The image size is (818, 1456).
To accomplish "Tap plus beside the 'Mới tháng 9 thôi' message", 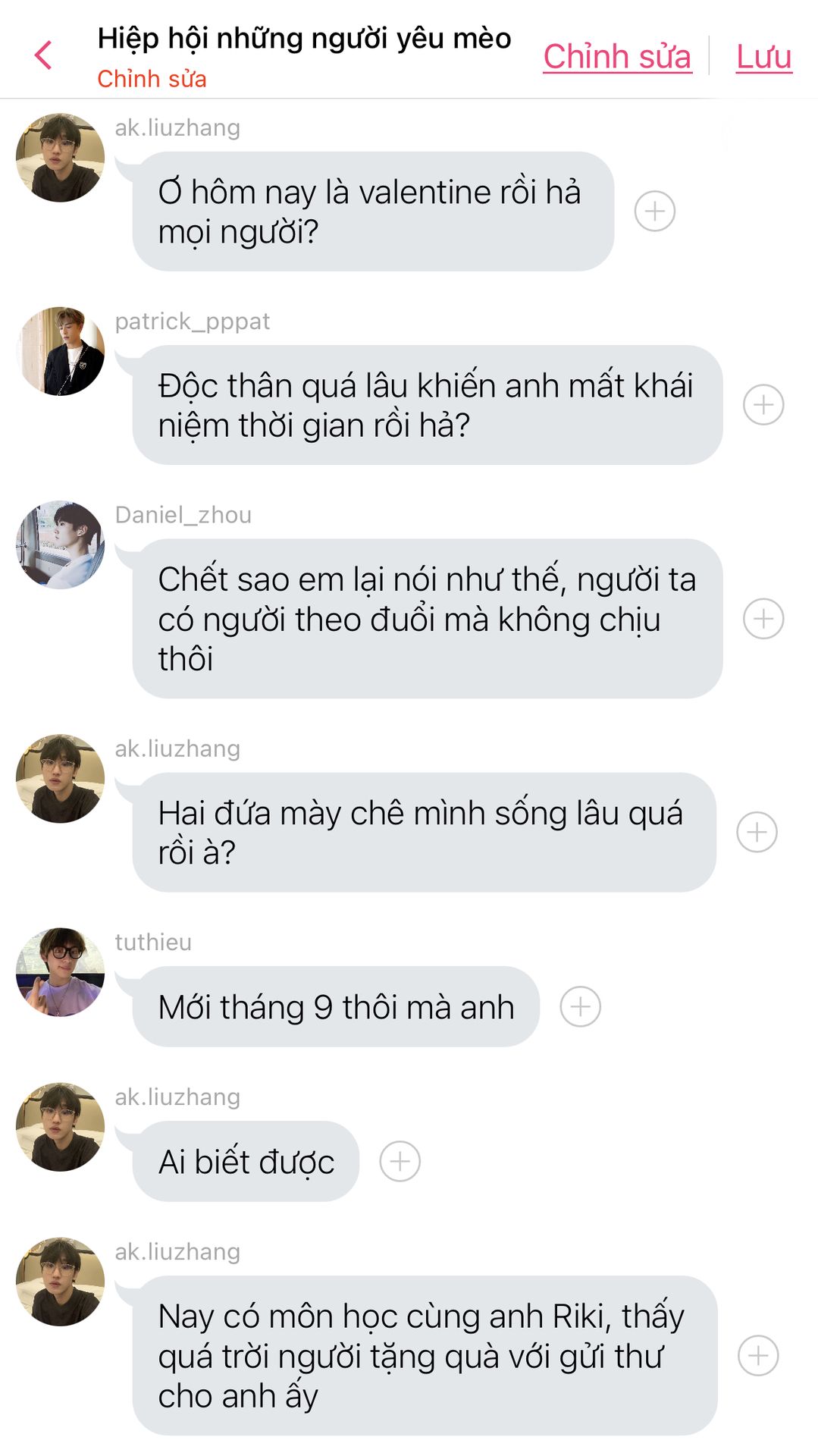I will 581,1007.
